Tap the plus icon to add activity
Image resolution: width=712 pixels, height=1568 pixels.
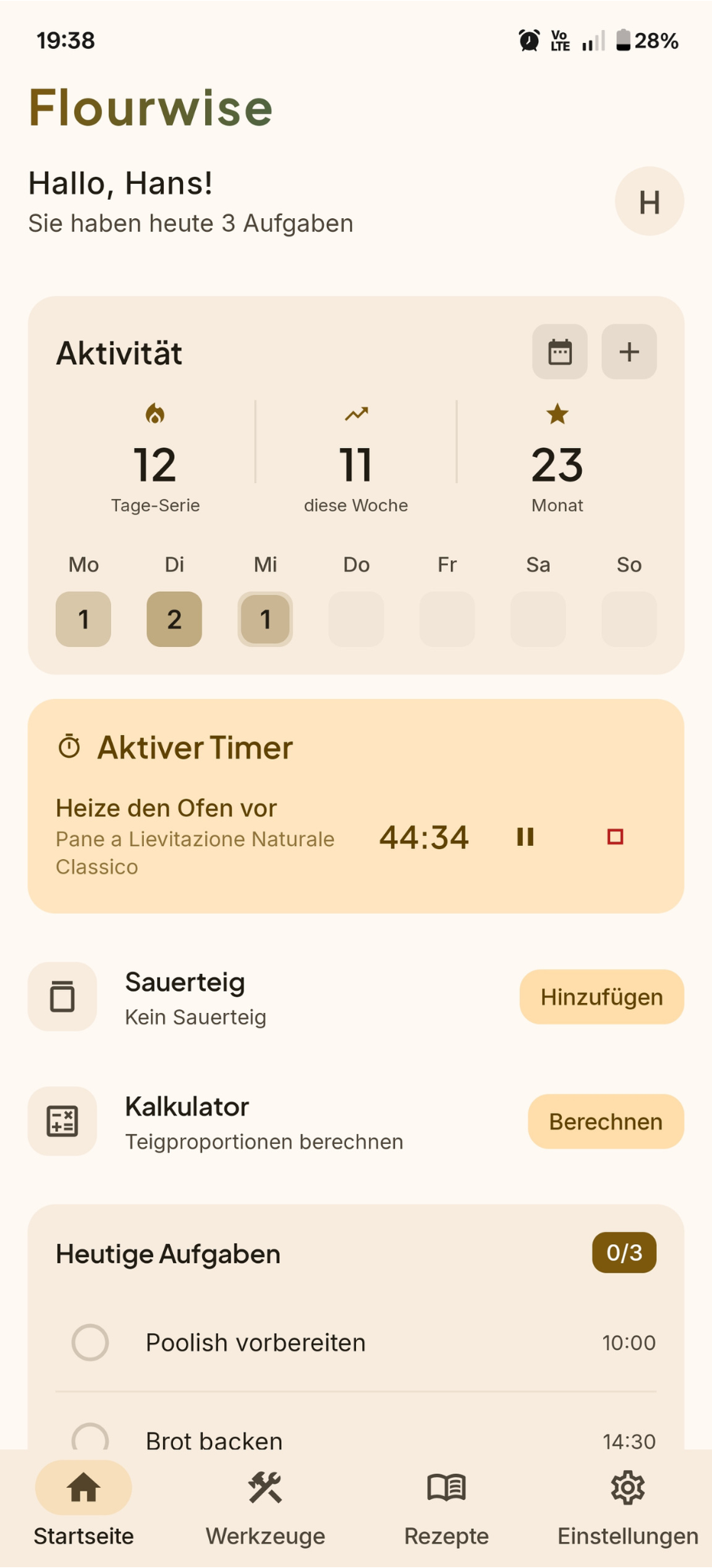click(x=629, y=352)
